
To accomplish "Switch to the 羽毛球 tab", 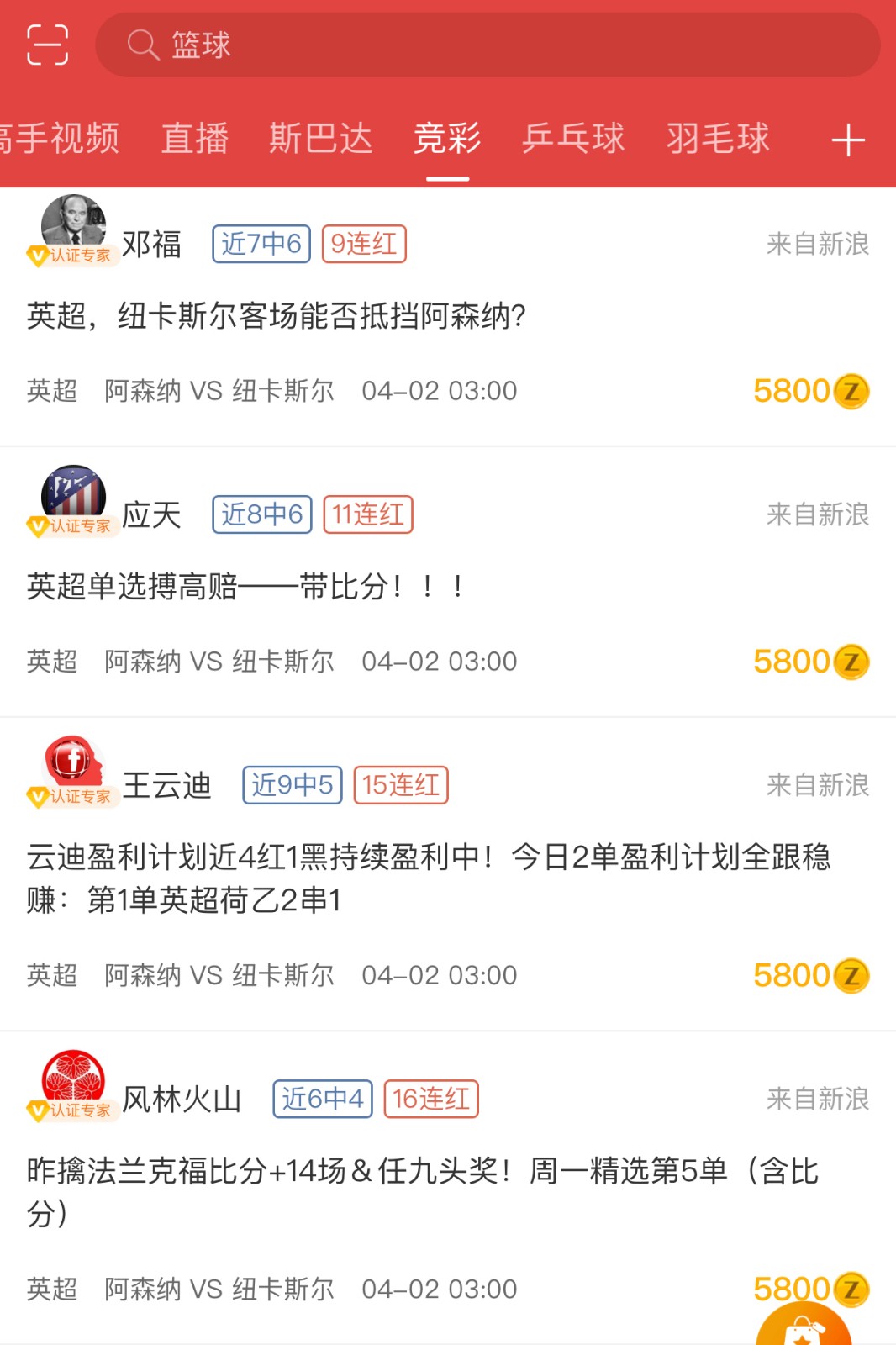I will pos(718,139).
